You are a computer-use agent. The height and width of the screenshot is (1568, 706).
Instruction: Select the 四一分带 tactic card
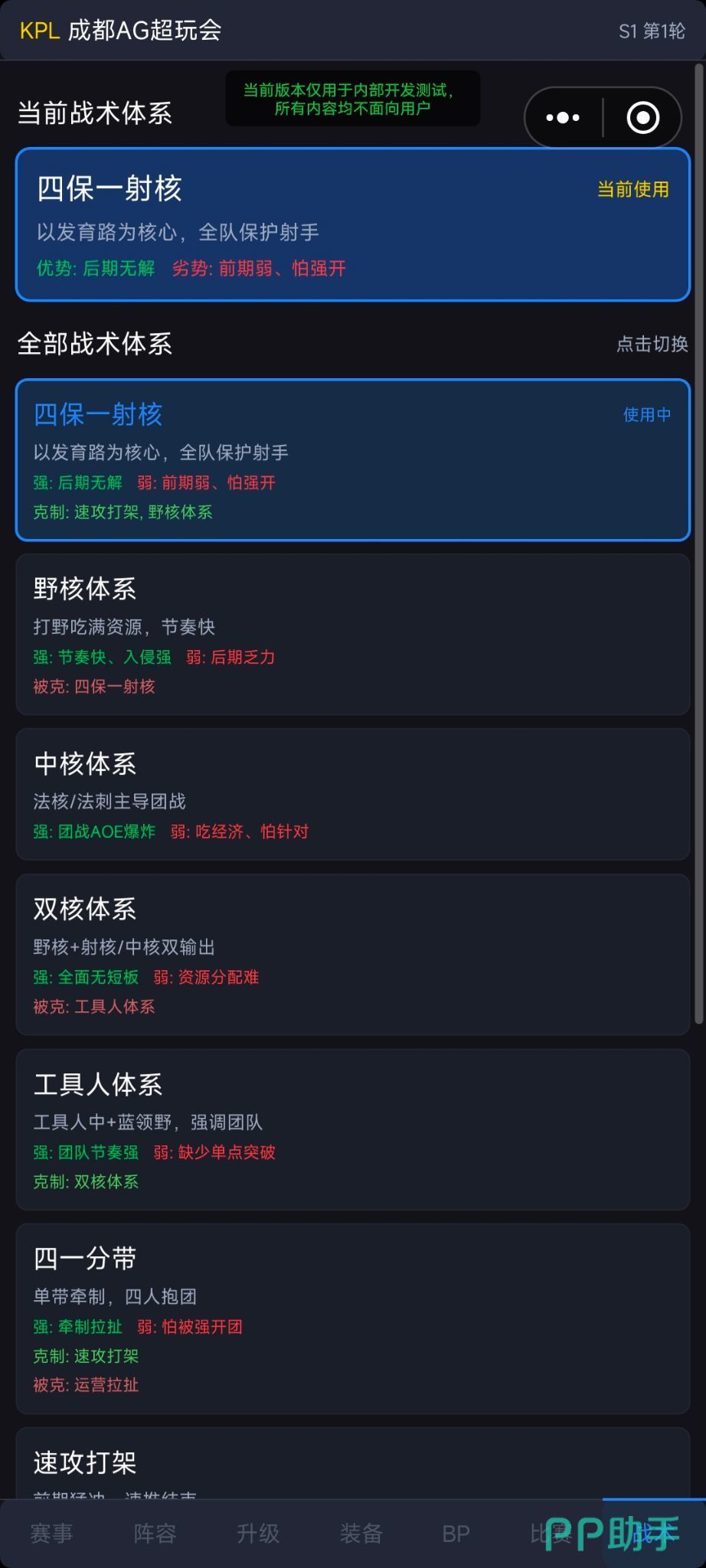click(x=352, y=1318)
